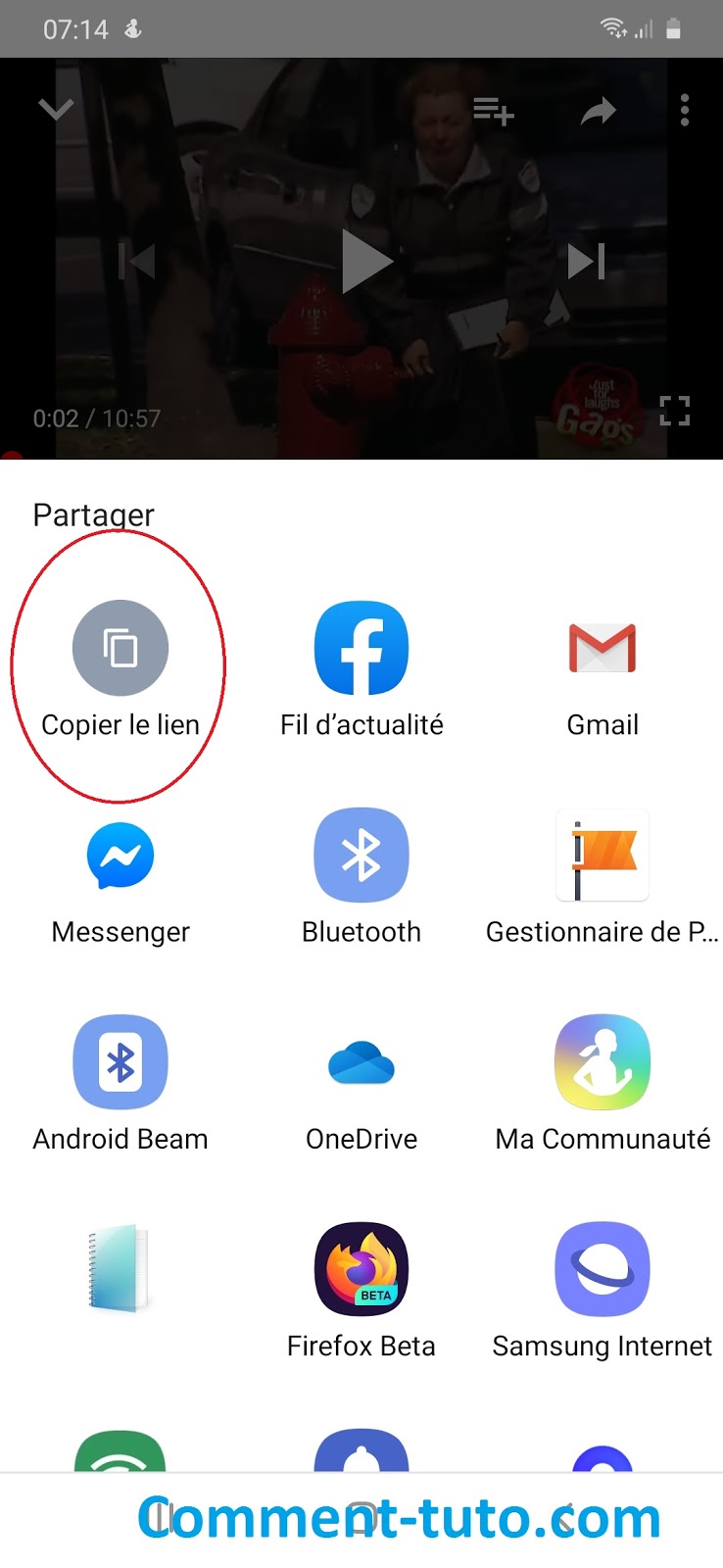Screen dimensions: 723x1568
Task: Share via Bluetooth
Action: (x=361, y=855)
